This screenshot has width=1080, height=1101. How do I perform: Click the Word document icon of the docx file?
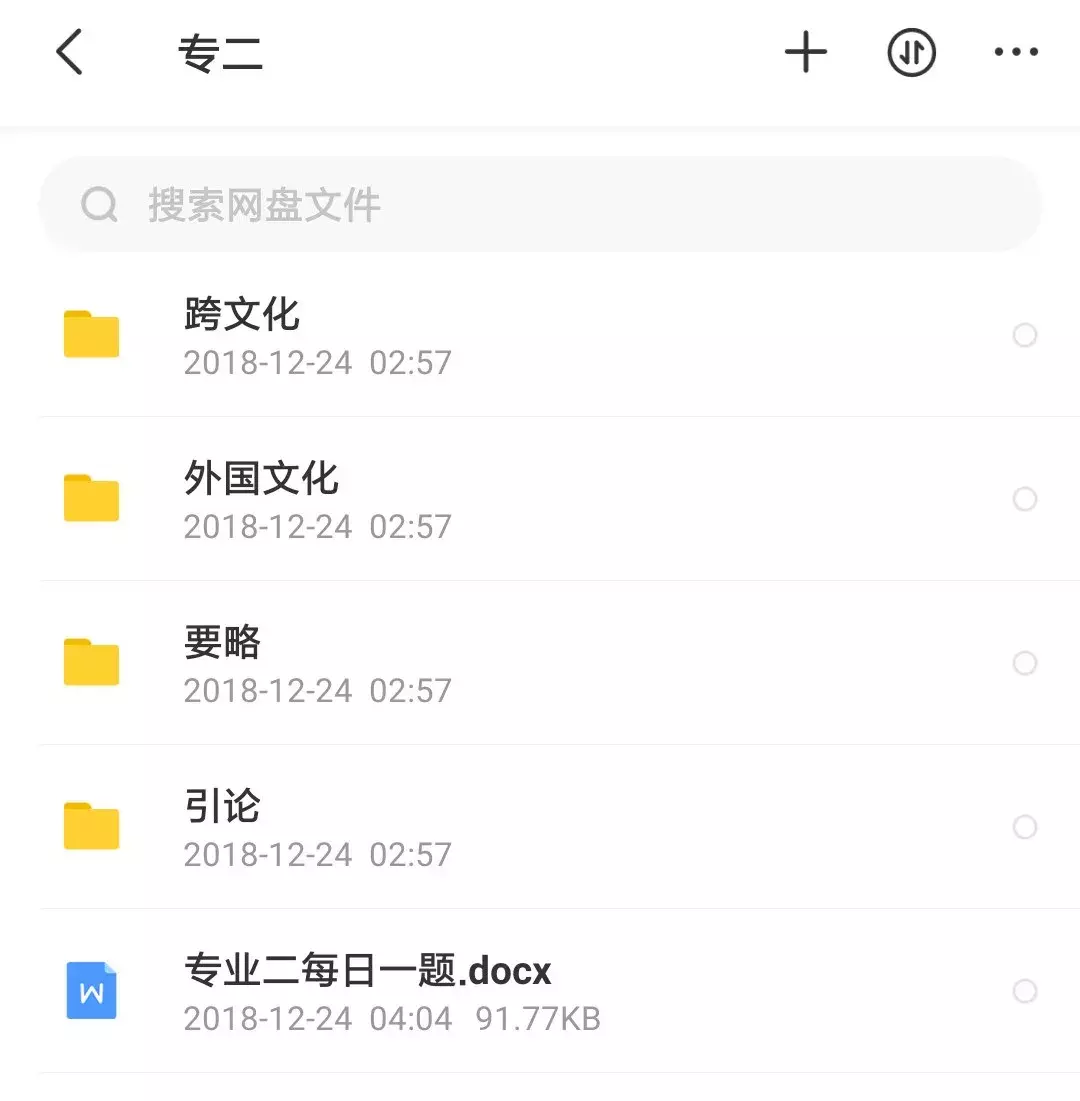pos(91,991)
